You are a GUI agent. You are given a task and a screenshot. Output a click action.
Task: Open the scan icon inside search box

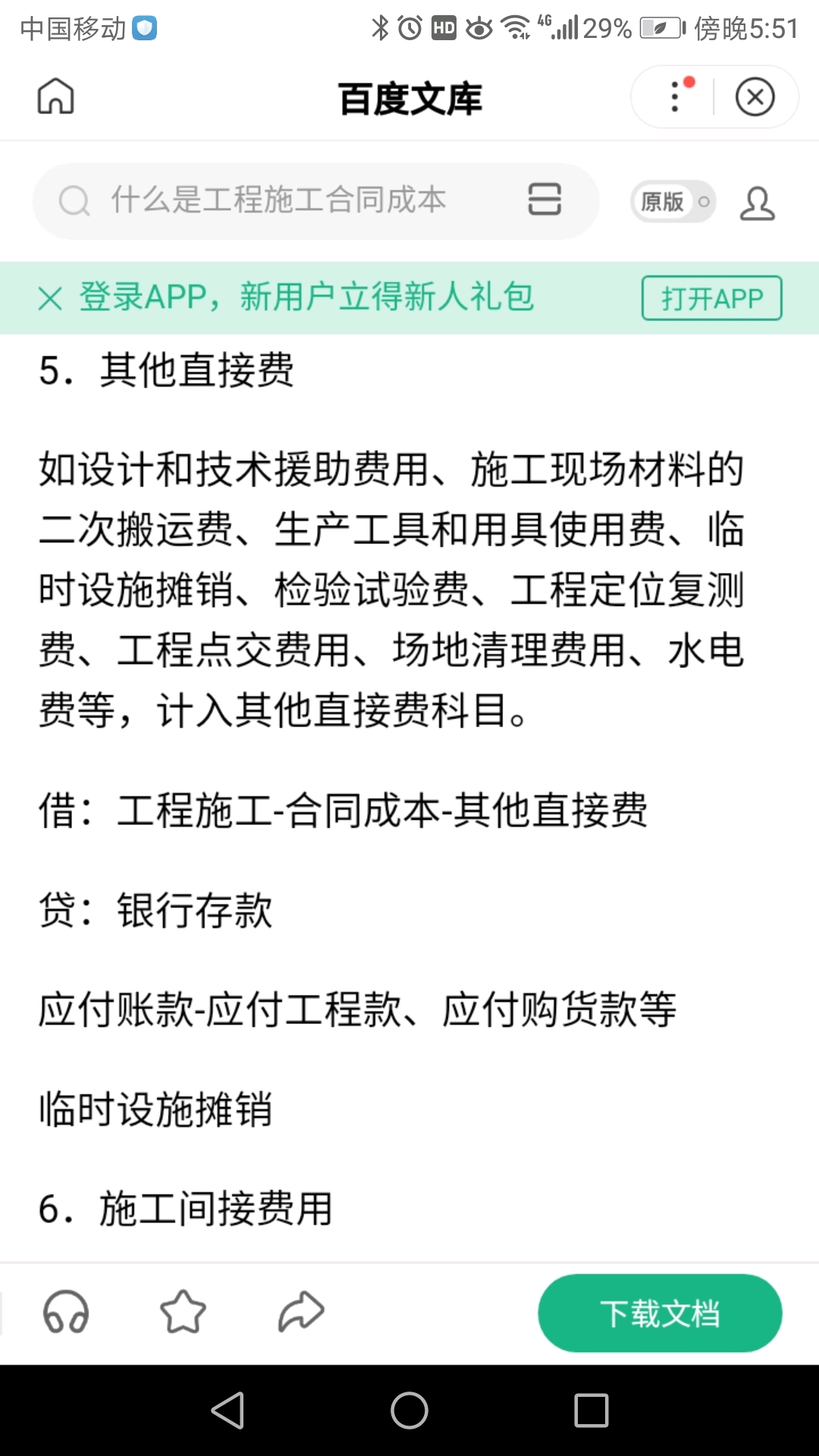pos(544,200)
